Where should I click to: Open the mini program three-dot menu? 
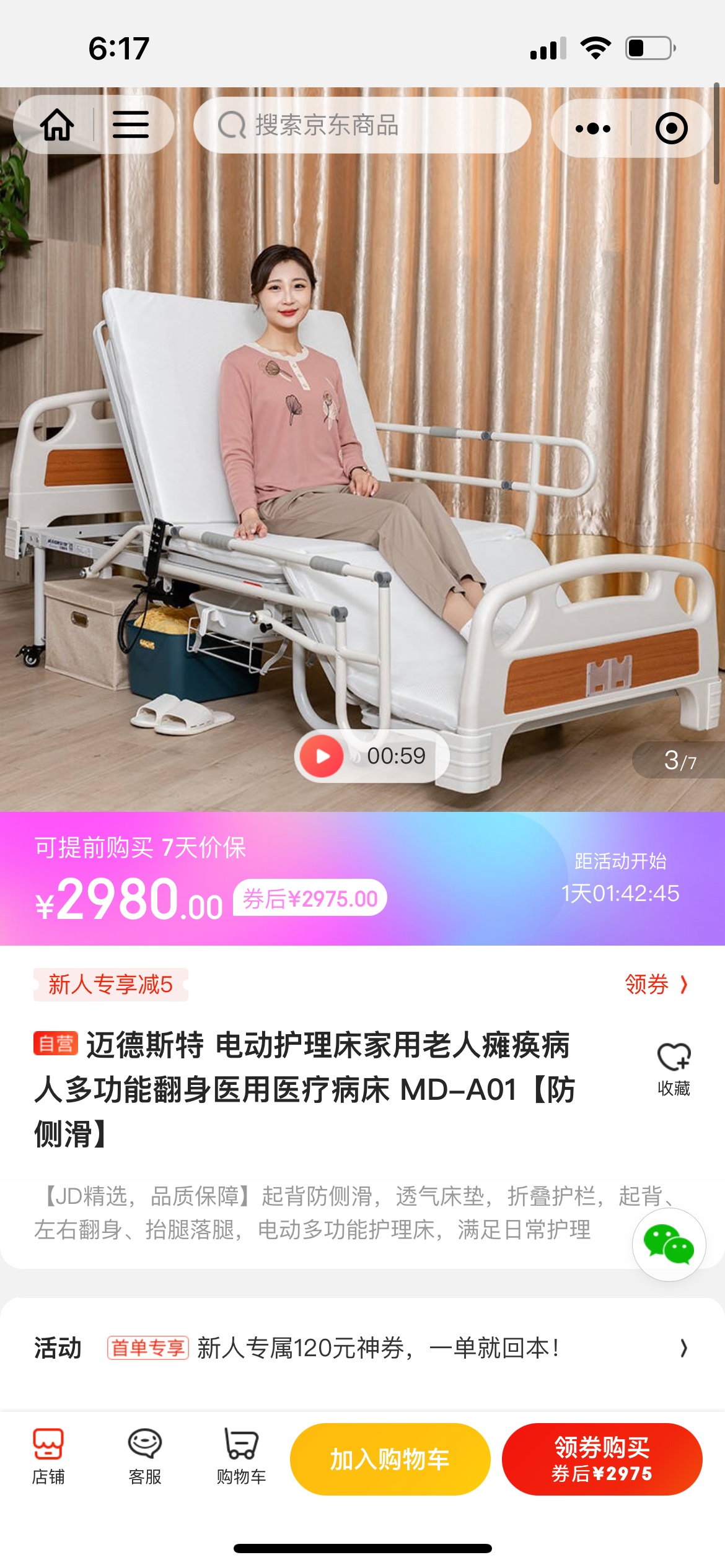(x=592, y=128)
